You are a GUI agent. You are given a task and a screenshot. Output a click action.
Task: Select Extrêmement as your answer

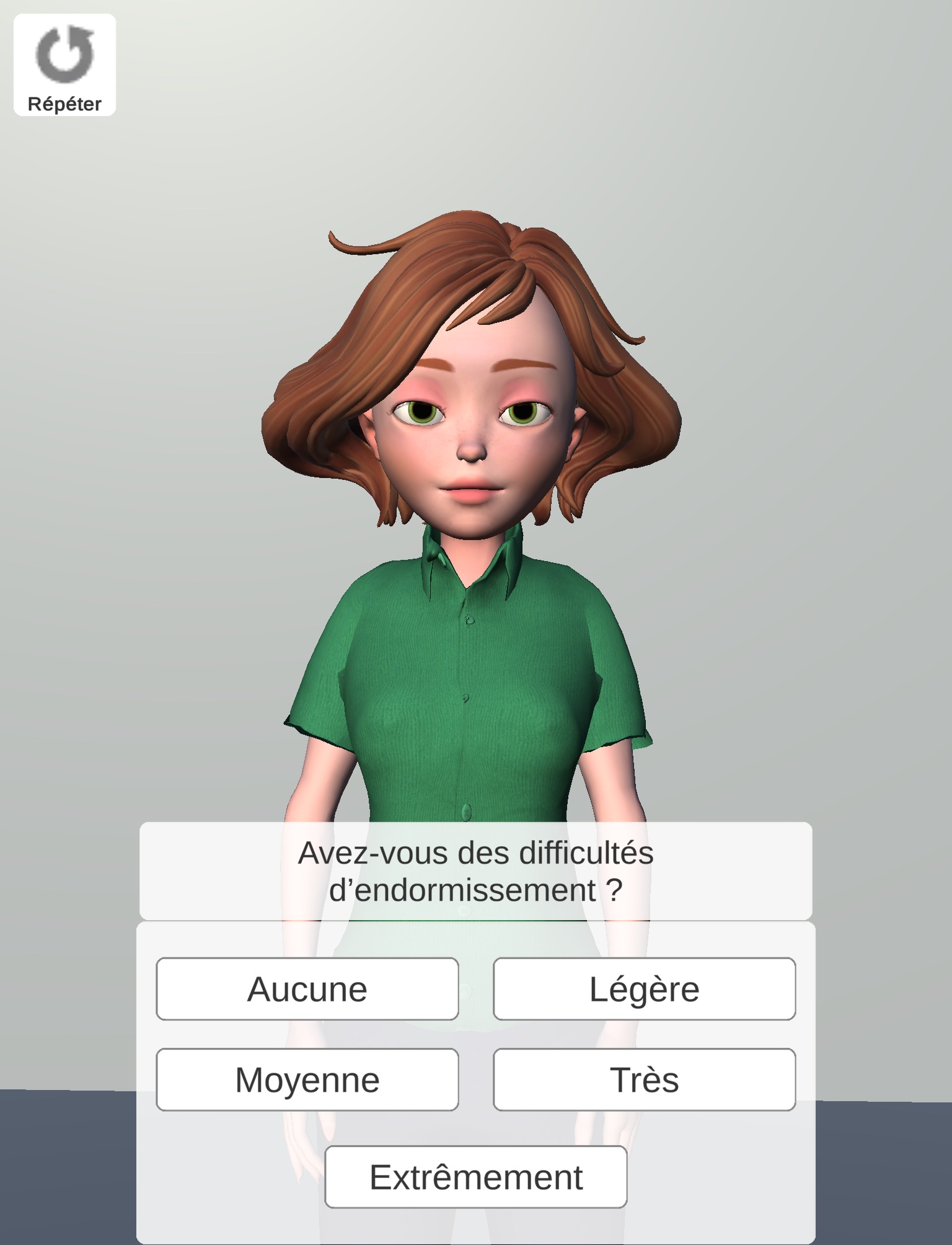click(475, 1177)
